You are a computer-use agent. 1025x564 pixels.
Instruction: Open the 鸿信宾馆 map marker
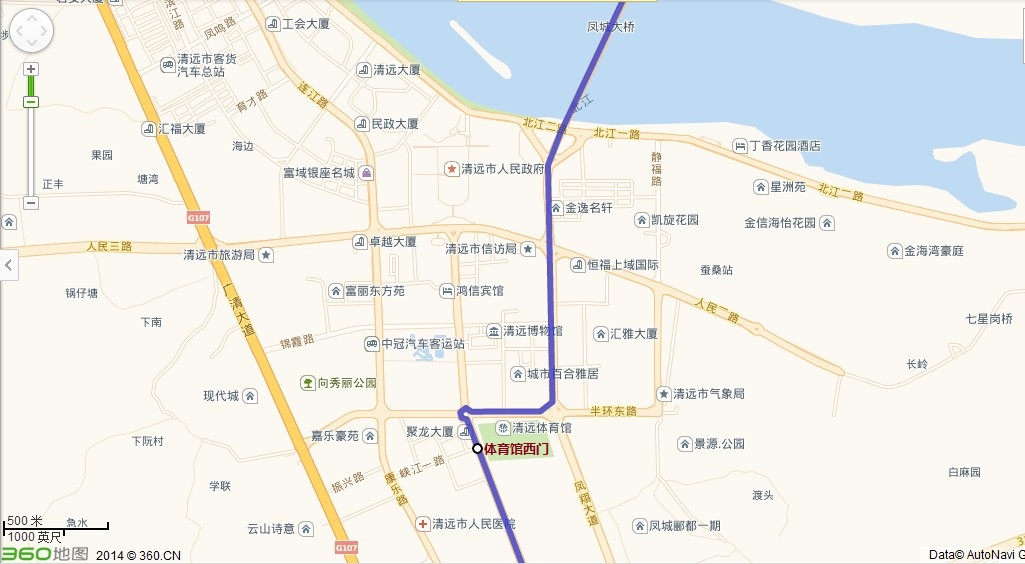[446, 291]
